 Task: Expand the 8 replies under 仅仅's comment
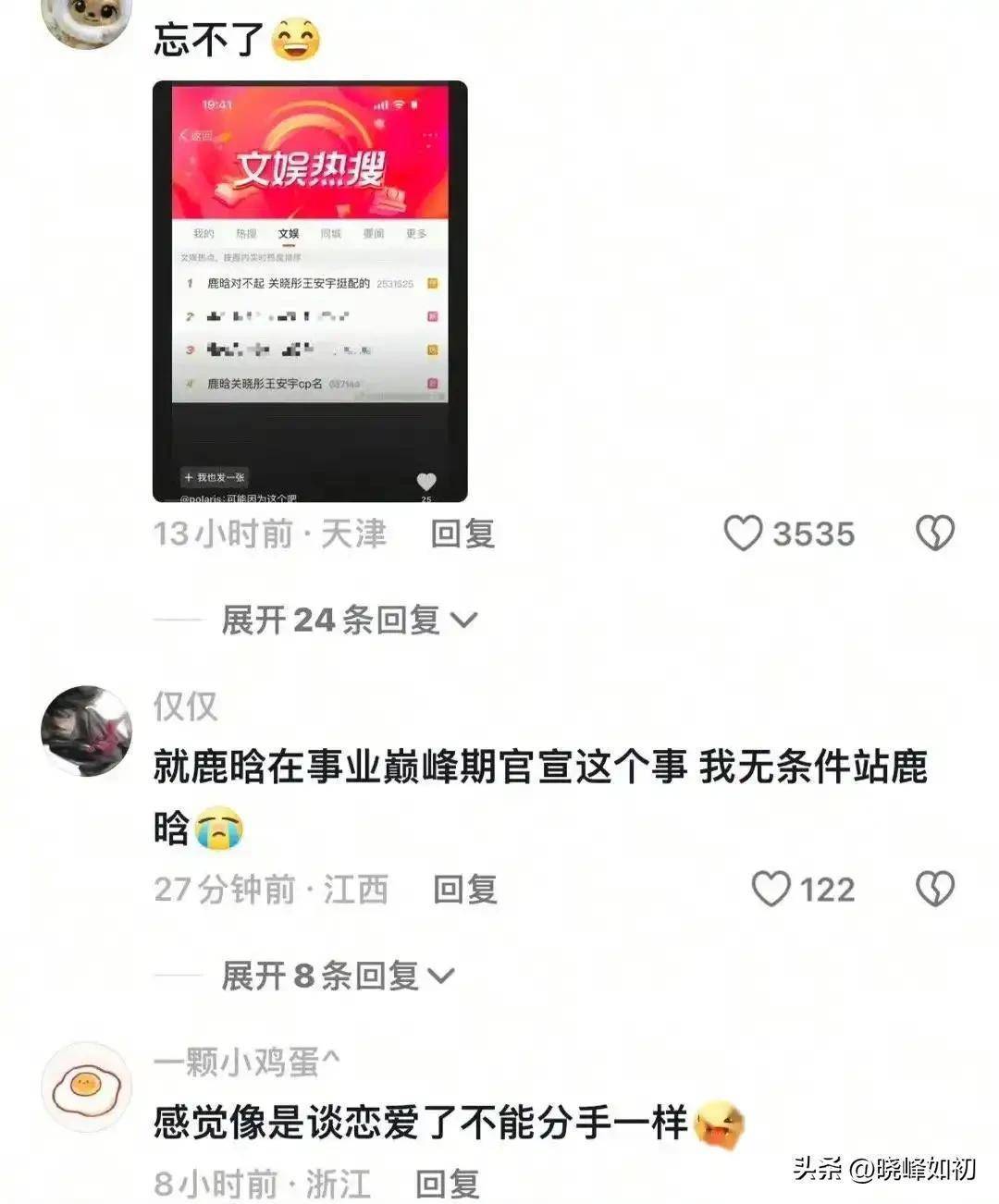point(337,976)
